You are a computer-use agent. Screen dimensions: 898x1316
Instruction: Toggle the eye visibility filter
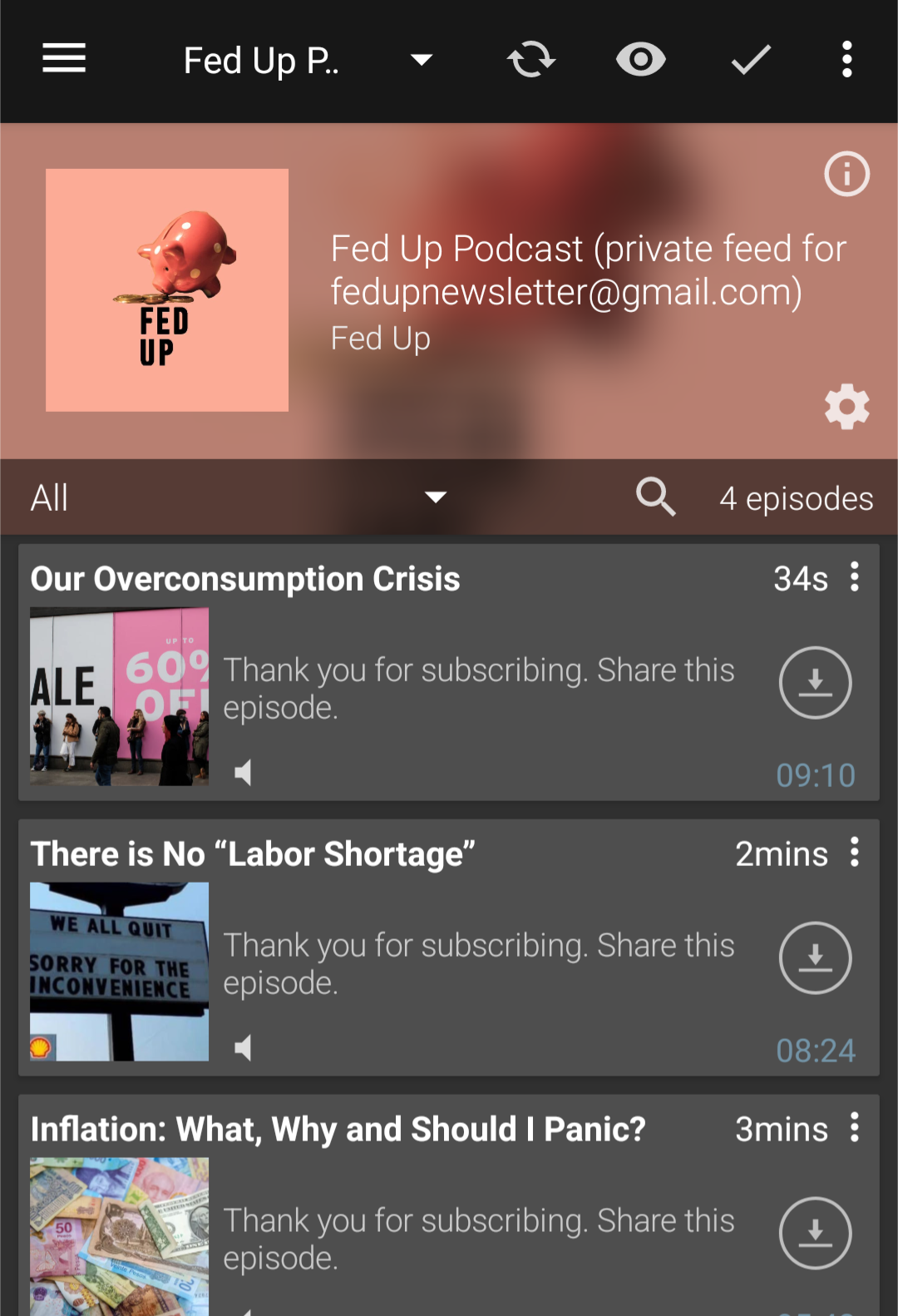[x=640, y=60]
